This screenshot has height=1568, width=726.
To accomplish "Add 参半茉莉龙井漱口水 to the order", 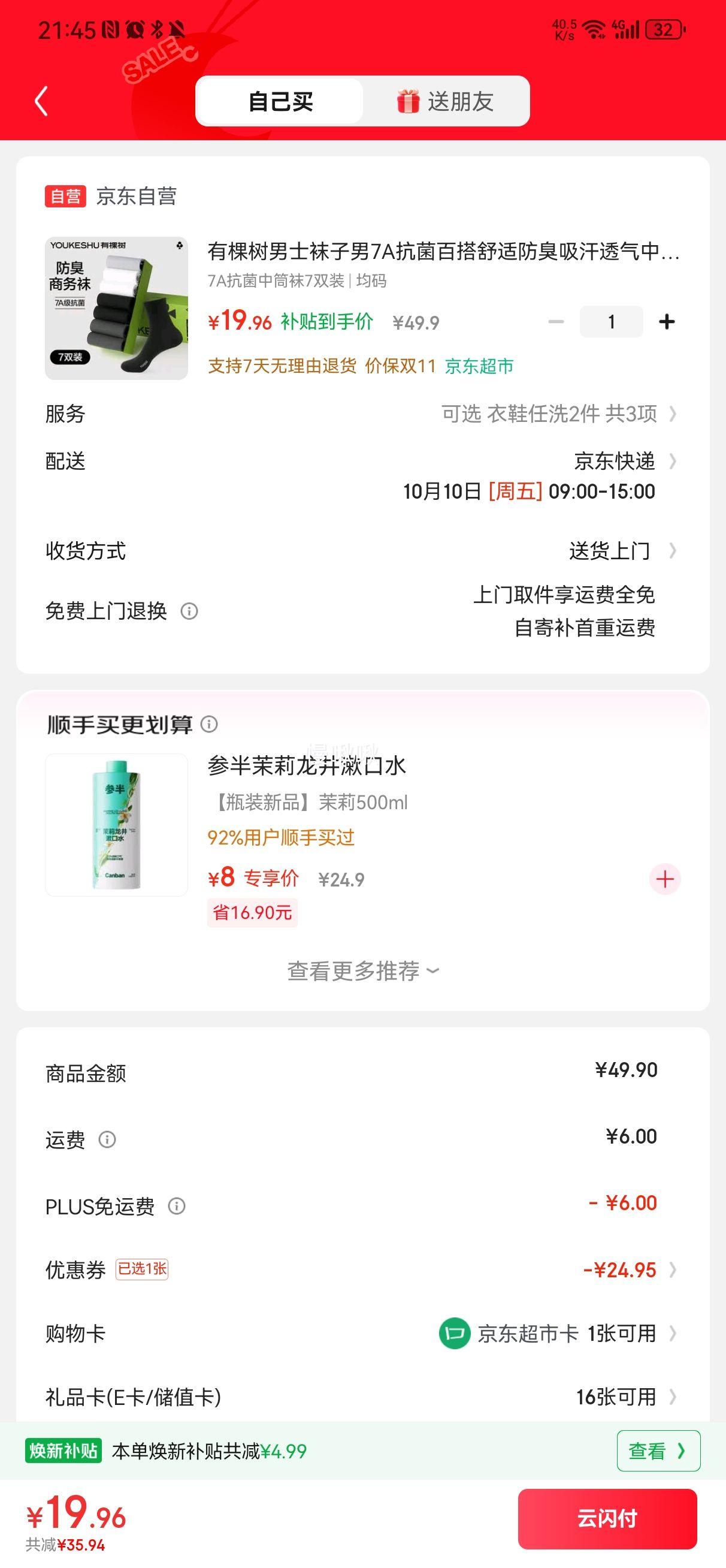I will click(x=664, y=879).
